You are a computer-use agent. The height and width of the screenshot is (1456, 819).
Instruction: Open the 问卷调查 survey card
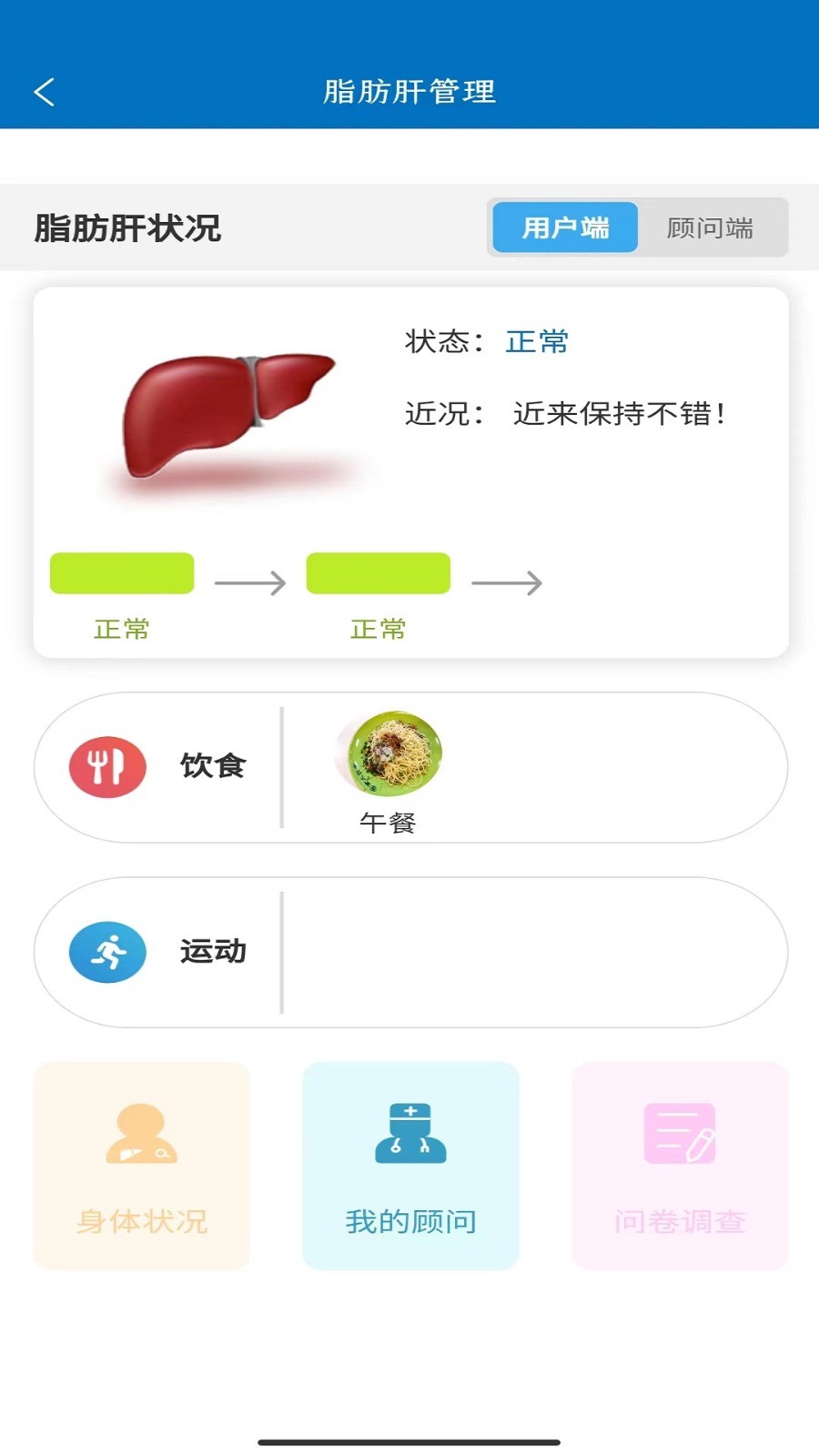tap(680, 1166)
